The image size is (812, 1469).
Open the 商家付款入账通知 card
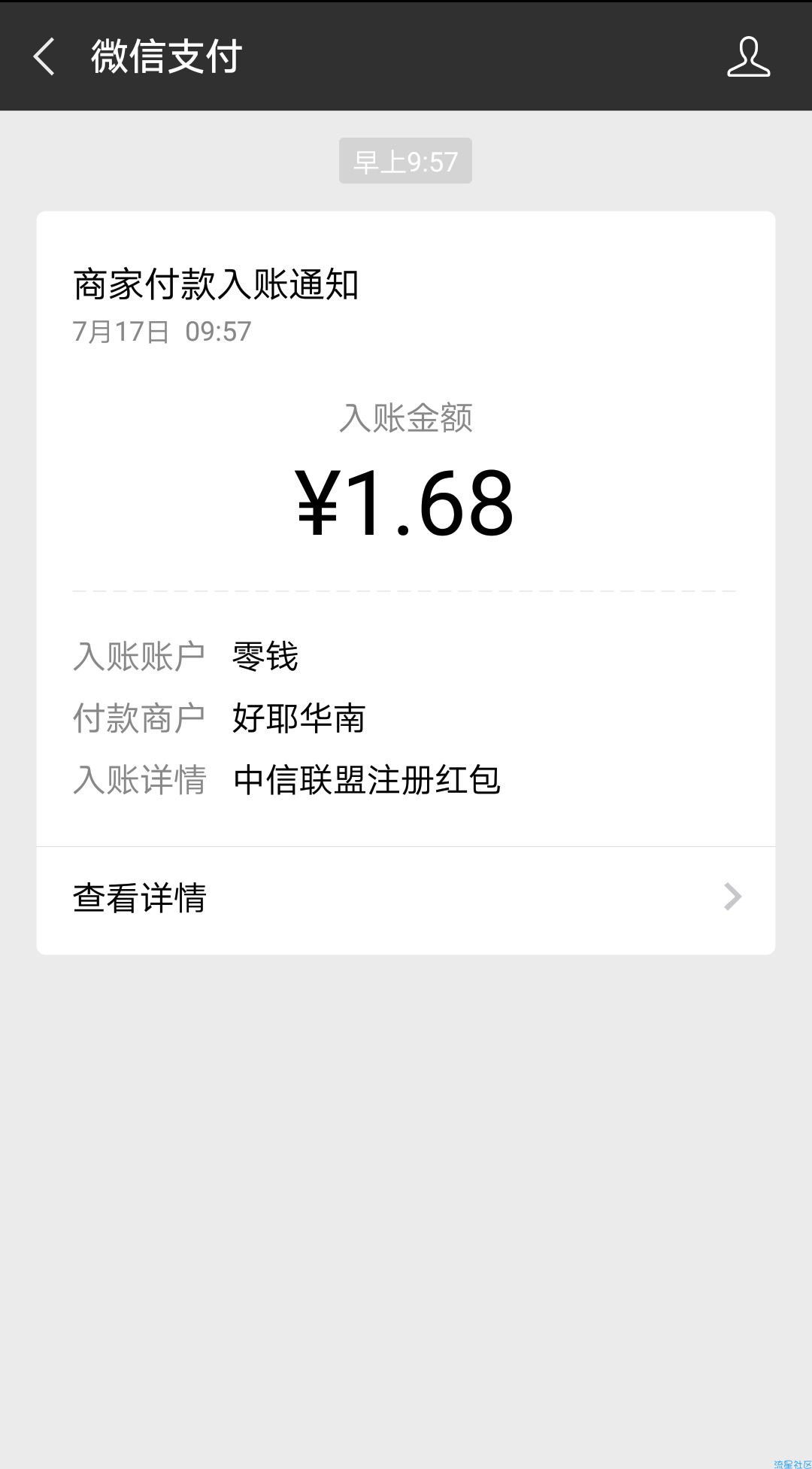tap(406, 529)
